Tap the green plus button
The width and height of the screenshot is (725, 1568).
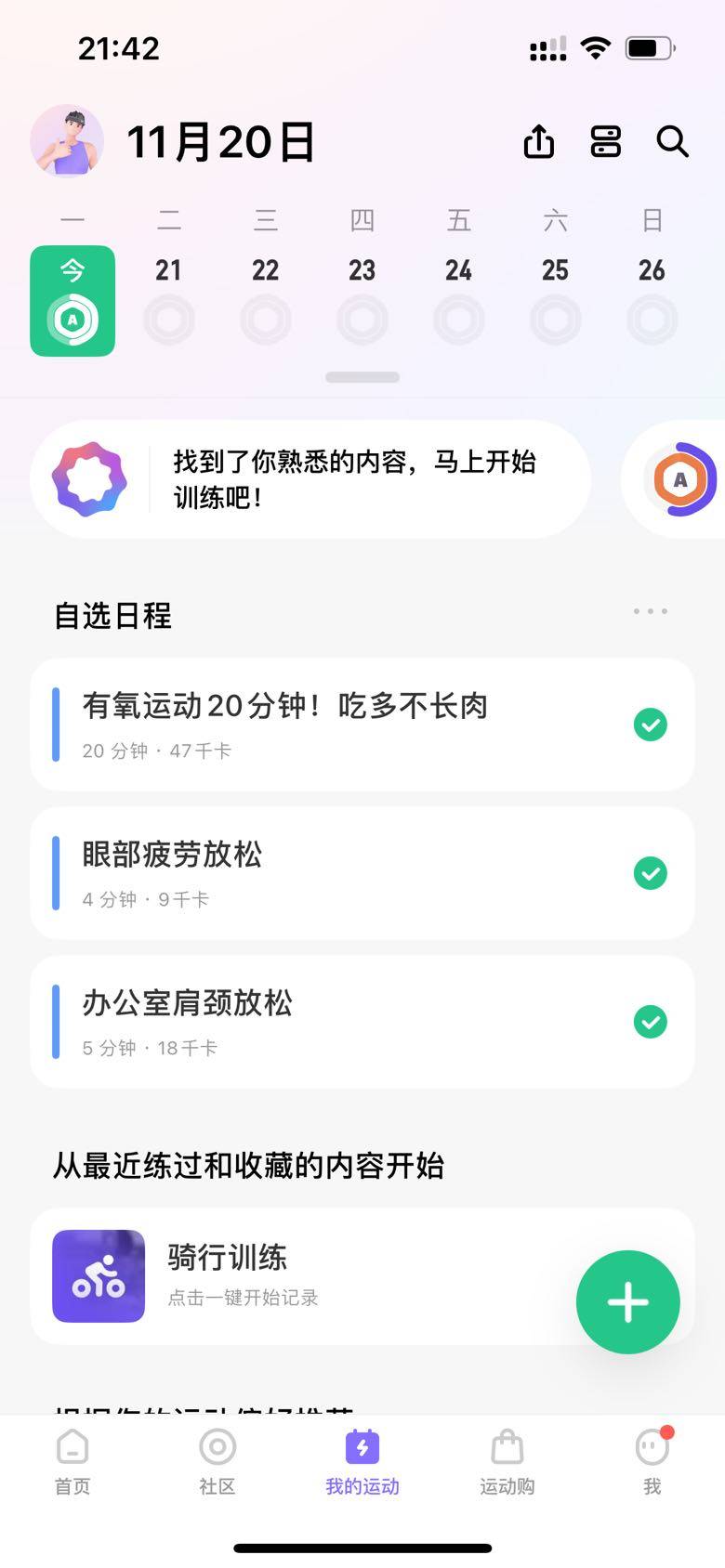tap(627, 1301)
